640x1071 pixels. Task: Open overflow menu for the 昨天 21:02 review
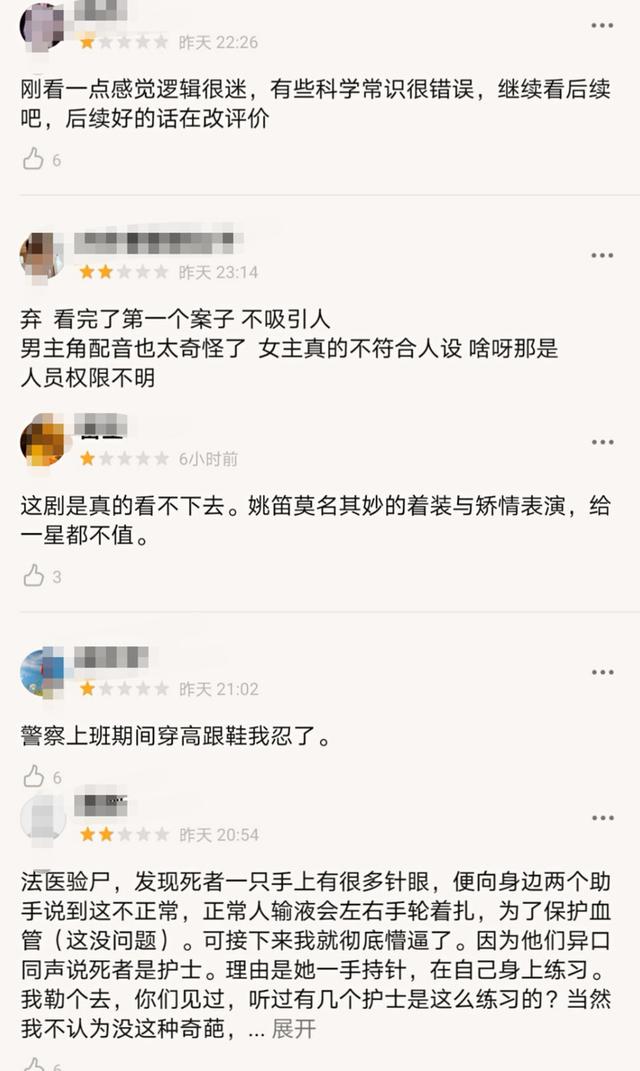tap(602, 672)
